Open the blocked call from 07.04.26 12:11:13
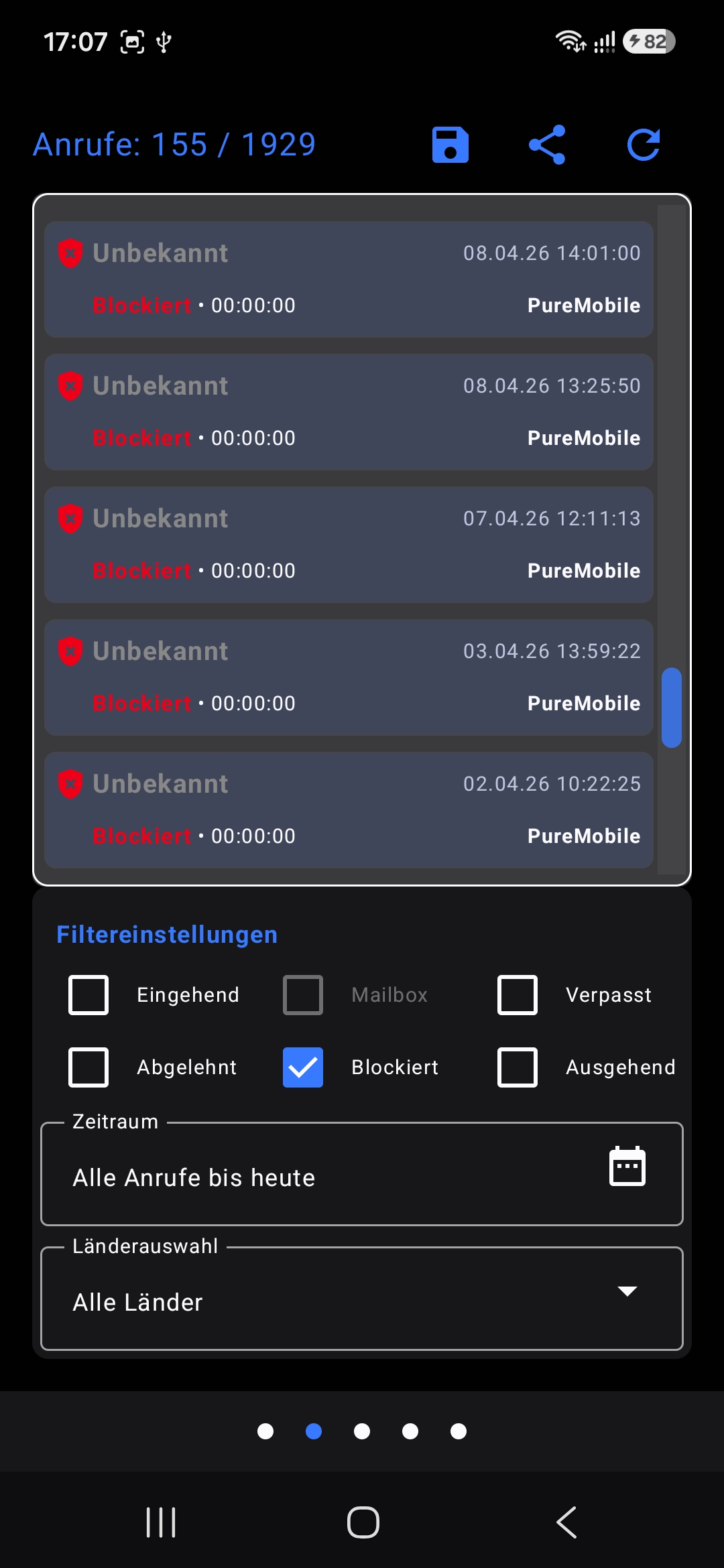Viewport: 724px width, 1568px height. tap(349, 545)
